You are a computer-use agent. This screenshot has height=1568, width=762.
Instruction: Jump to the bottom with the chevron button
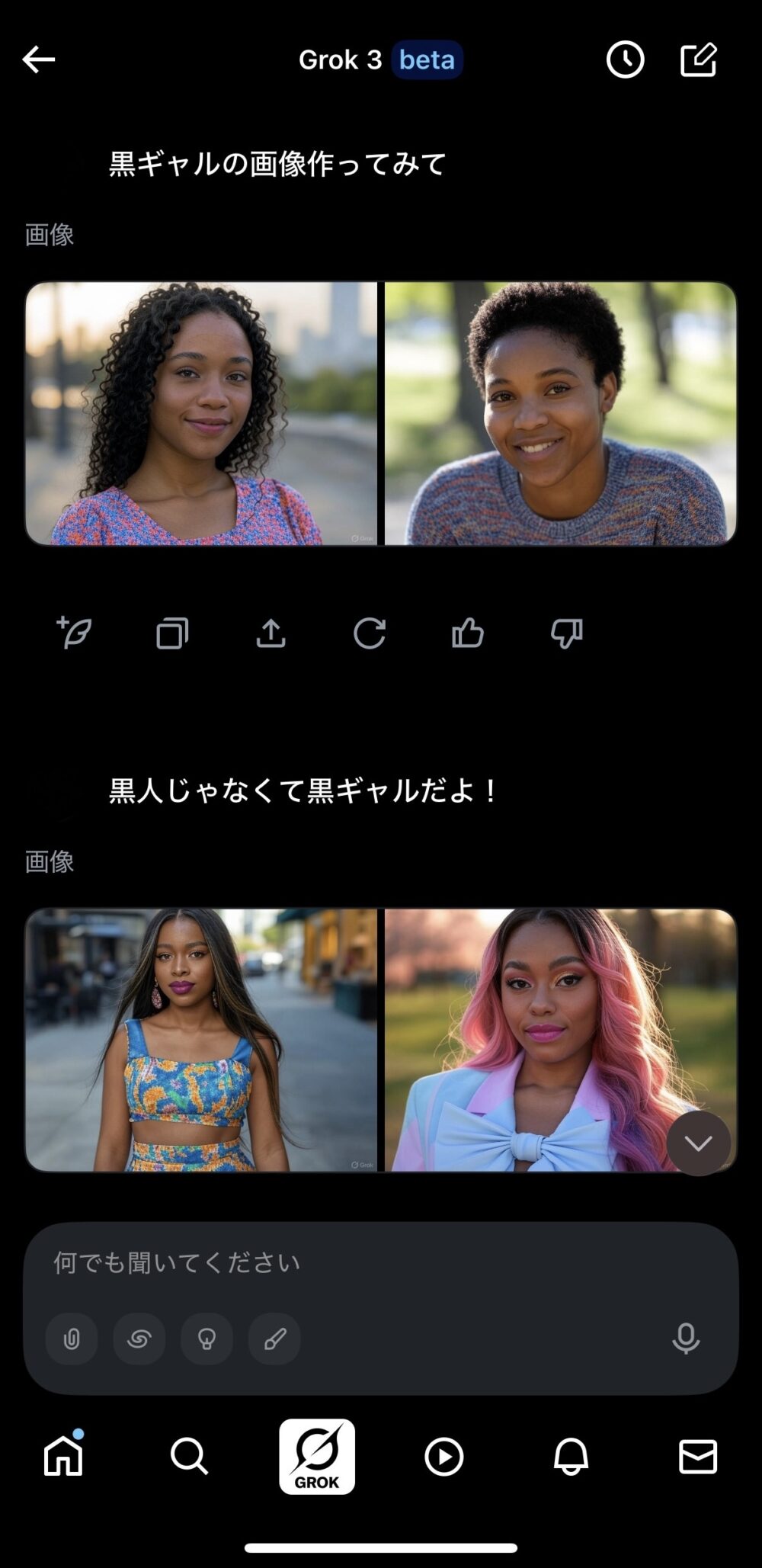point(699,1143)
